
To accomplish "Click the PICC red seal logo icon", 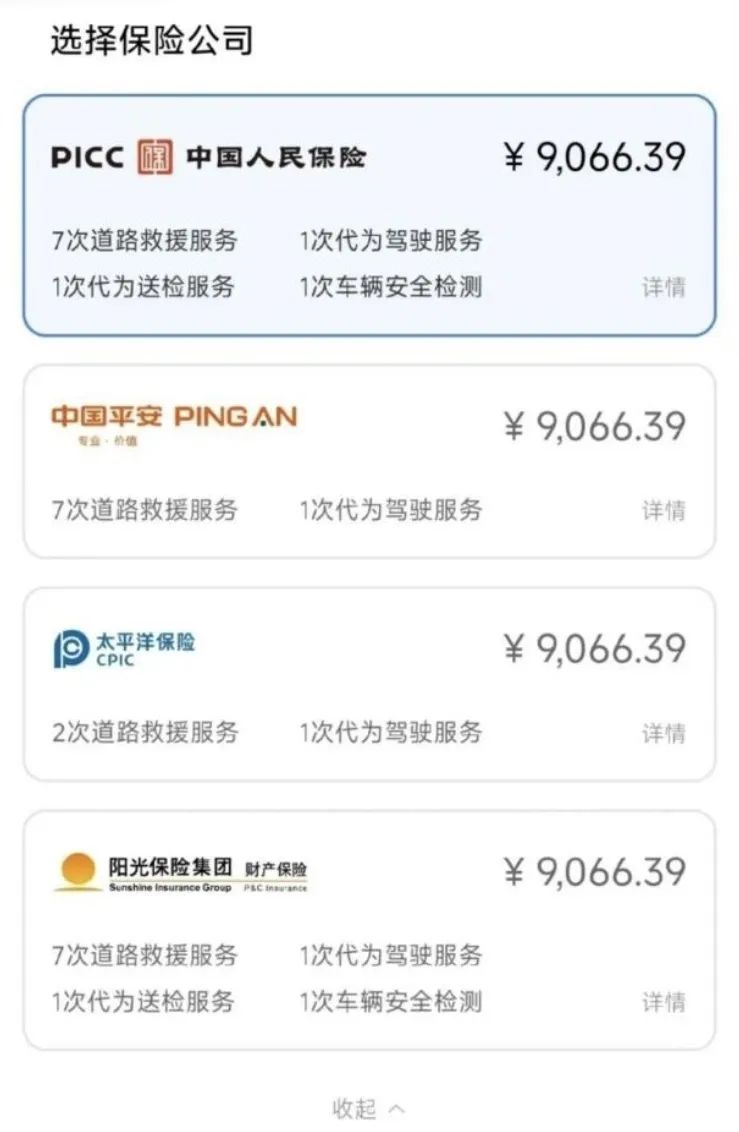I will pyautogui.click(x=154, y=156).
